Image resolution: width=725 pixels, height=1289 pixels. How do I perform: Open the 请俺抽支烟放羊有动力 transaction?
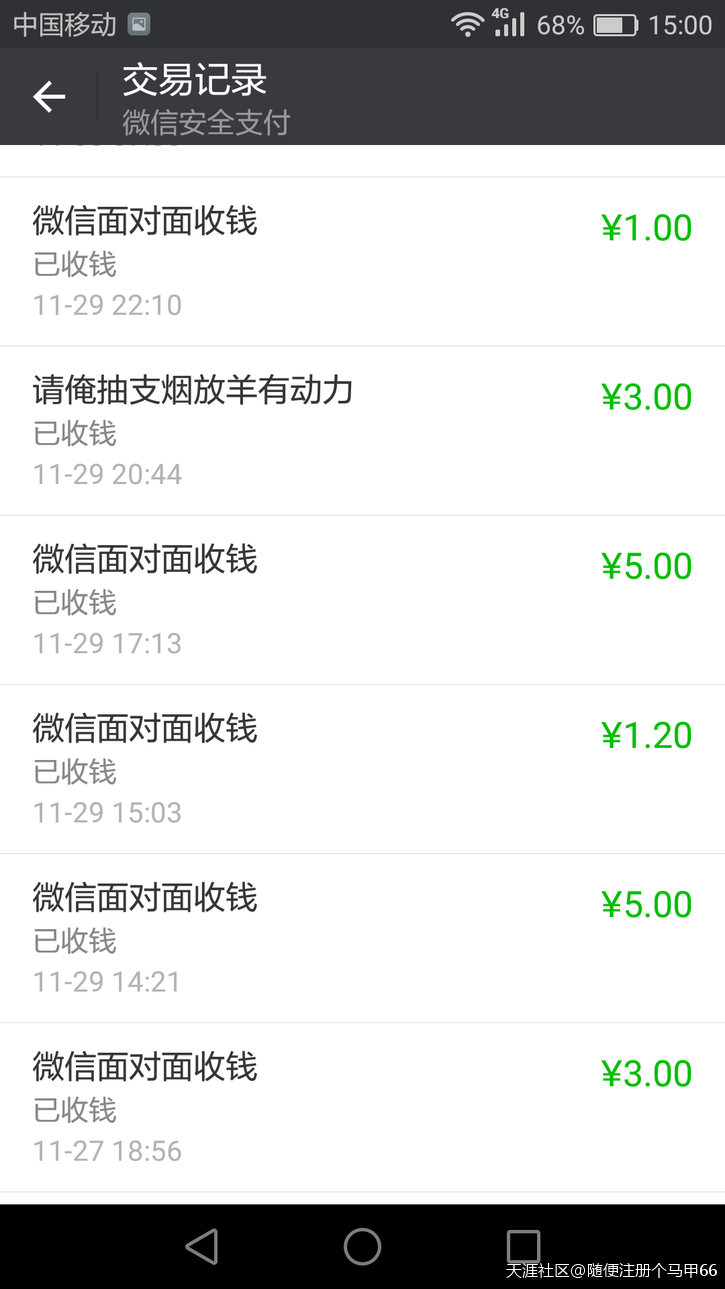362,431
